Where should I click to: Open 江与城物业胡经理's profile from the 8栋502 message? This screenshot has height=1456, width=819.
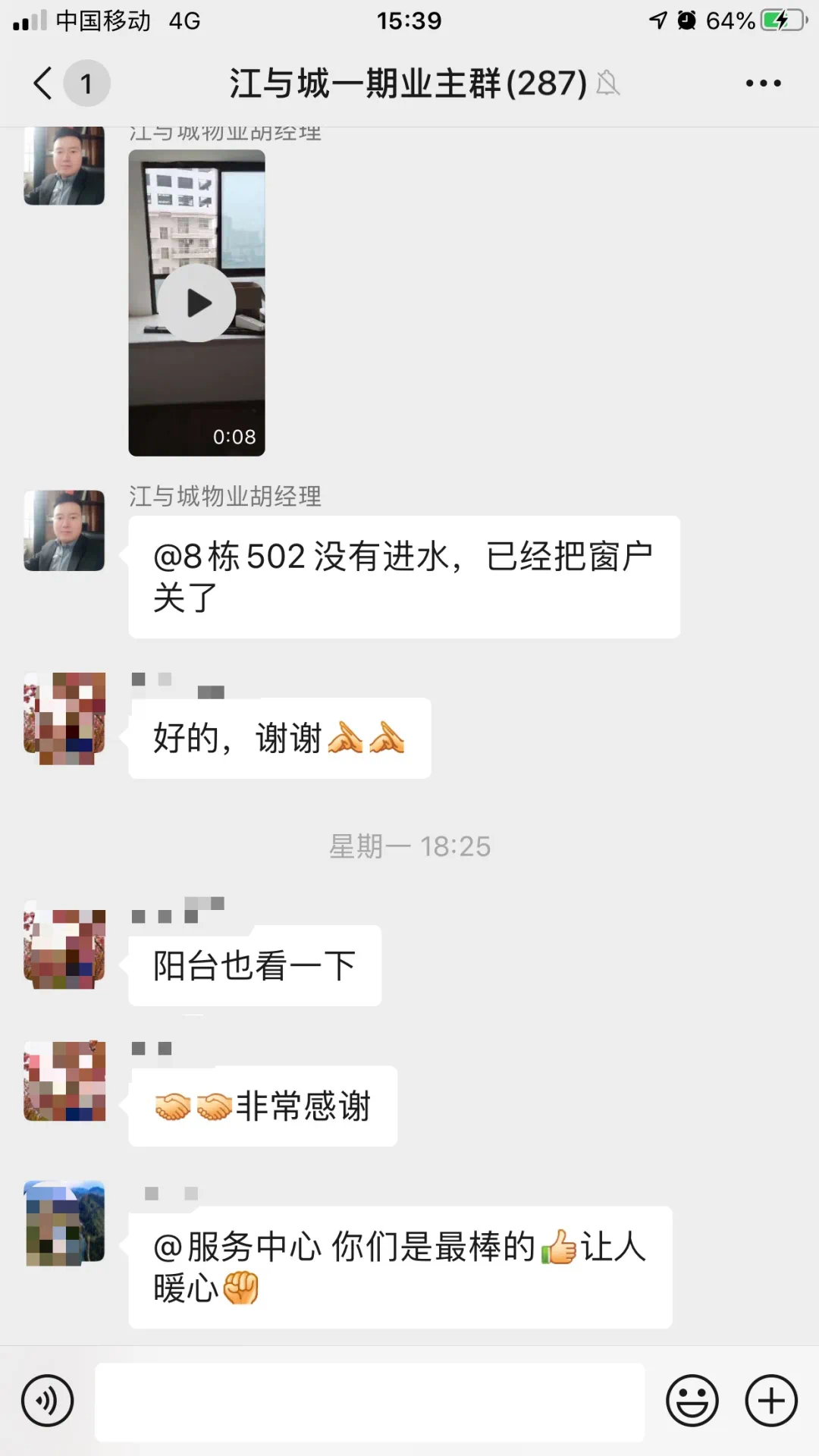tap(64, 531)
